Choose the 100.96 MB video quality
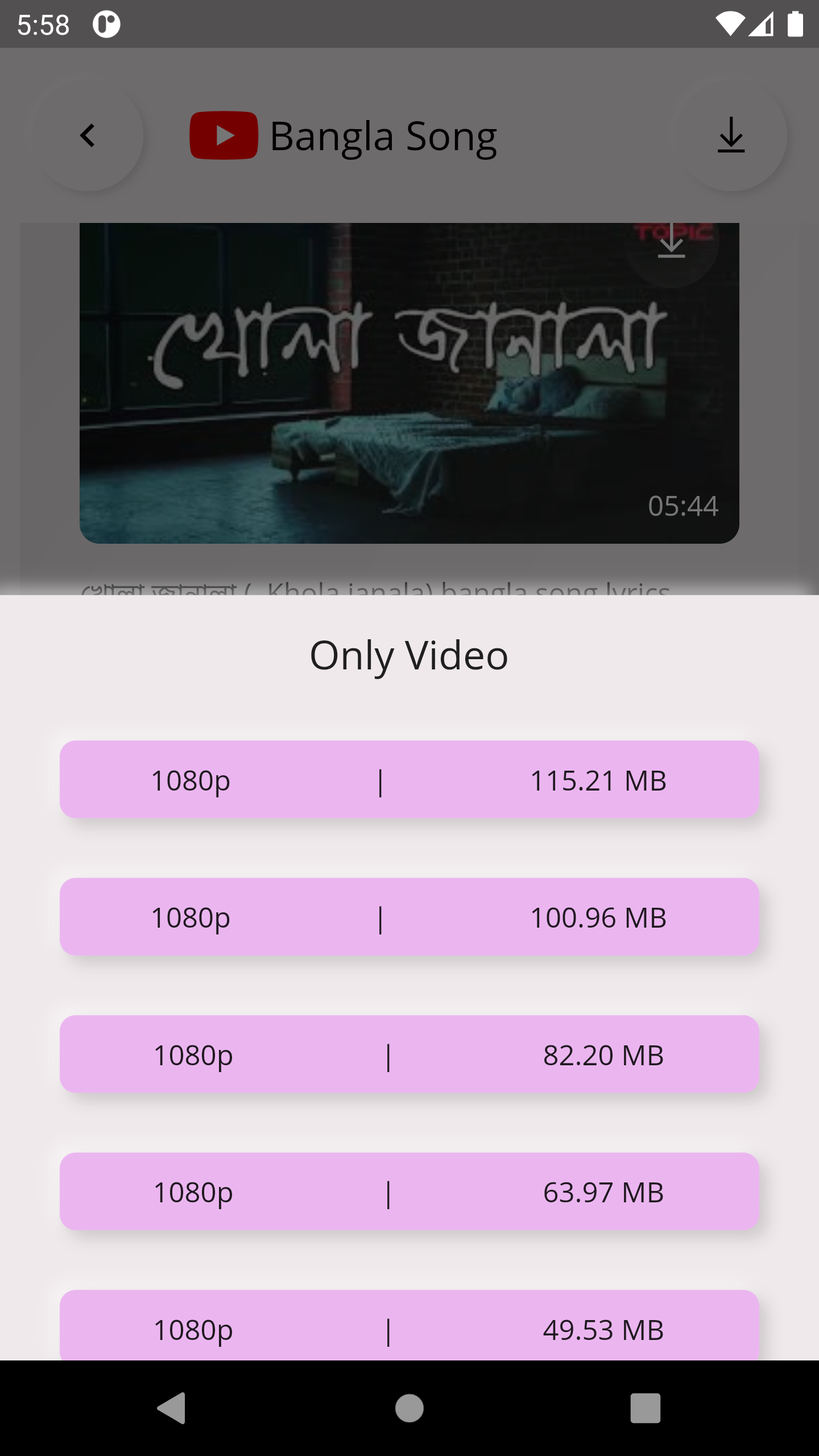 (409, 917)
